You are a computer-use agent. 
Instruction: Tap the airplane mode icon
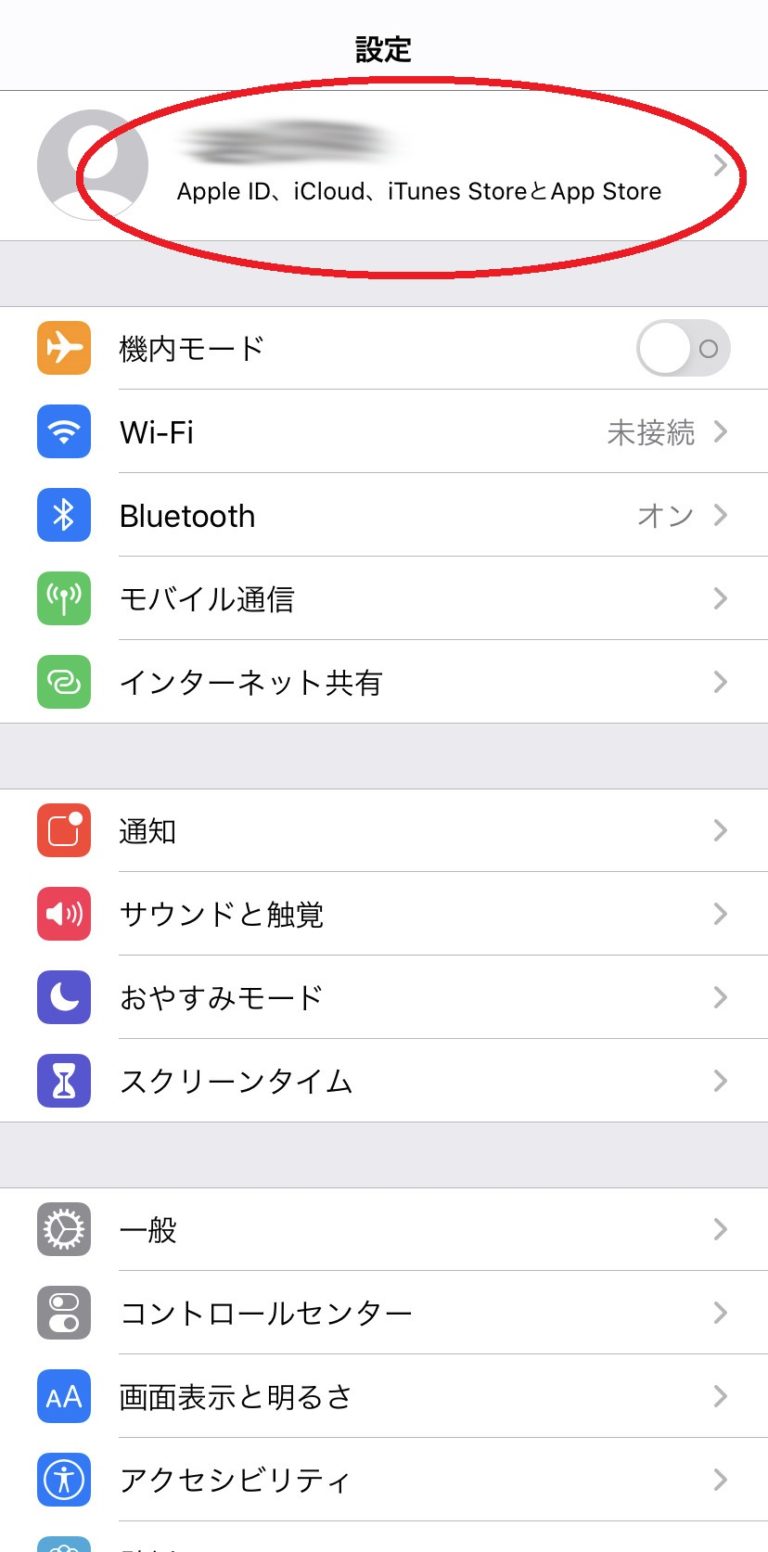click(63, 348)
